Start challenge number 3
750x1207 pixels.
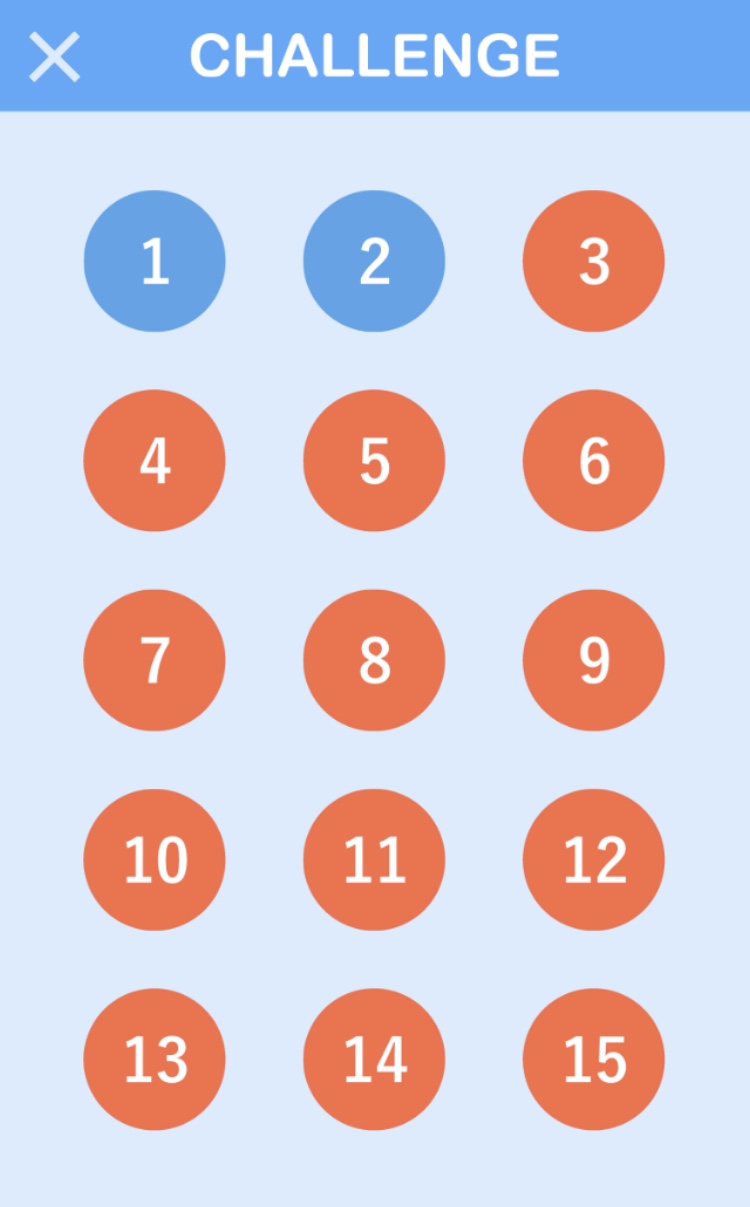point(594,261)
